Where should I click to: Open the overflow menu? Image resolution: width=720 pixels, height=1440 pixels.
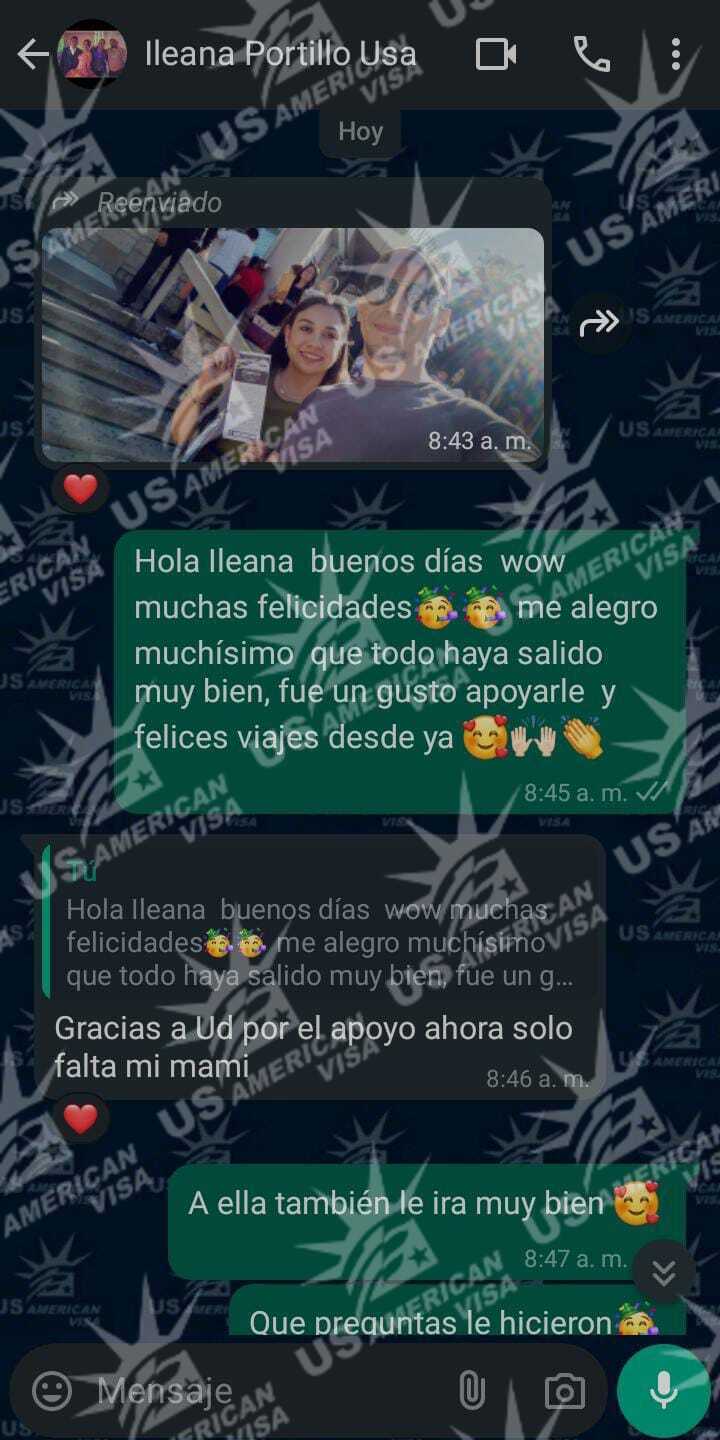point(676,55)
